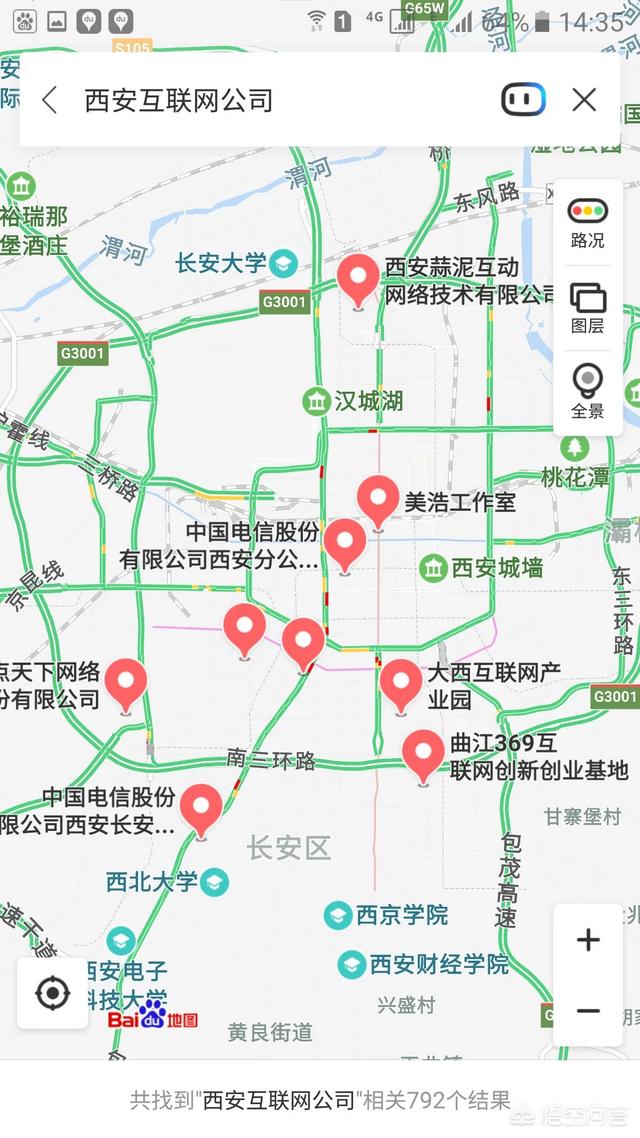Clear the search with the X
The height and width of the screenshot is (1138, 640).
(584, 100)
